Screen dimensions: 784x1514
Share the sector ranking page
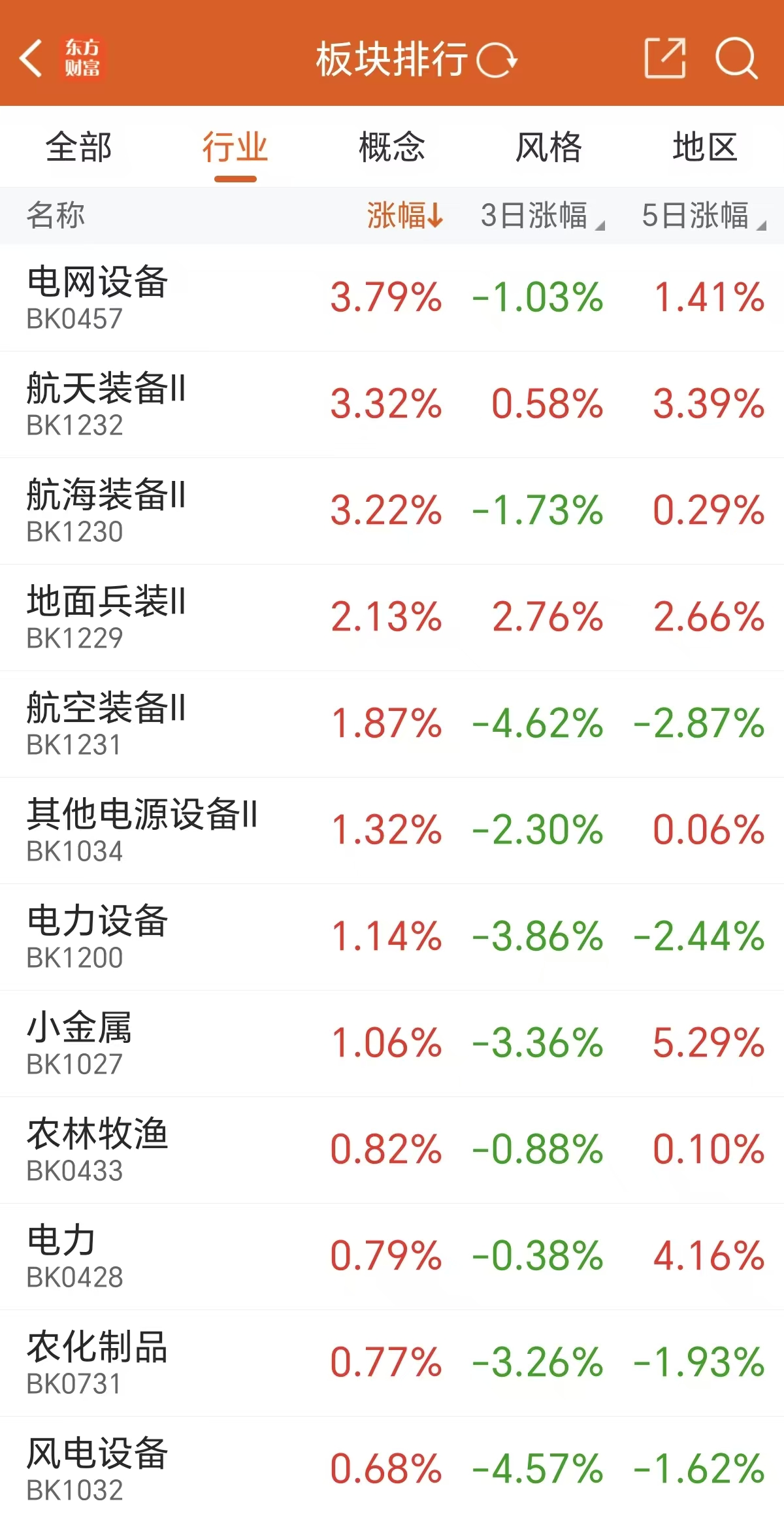[x=665, y=59]
